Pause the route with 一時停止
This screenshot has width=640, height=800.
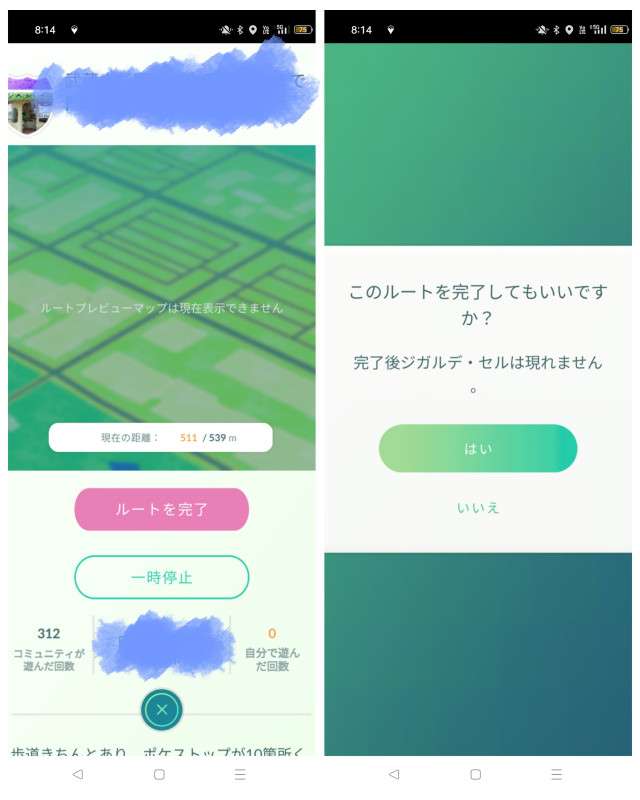[161, 577]
